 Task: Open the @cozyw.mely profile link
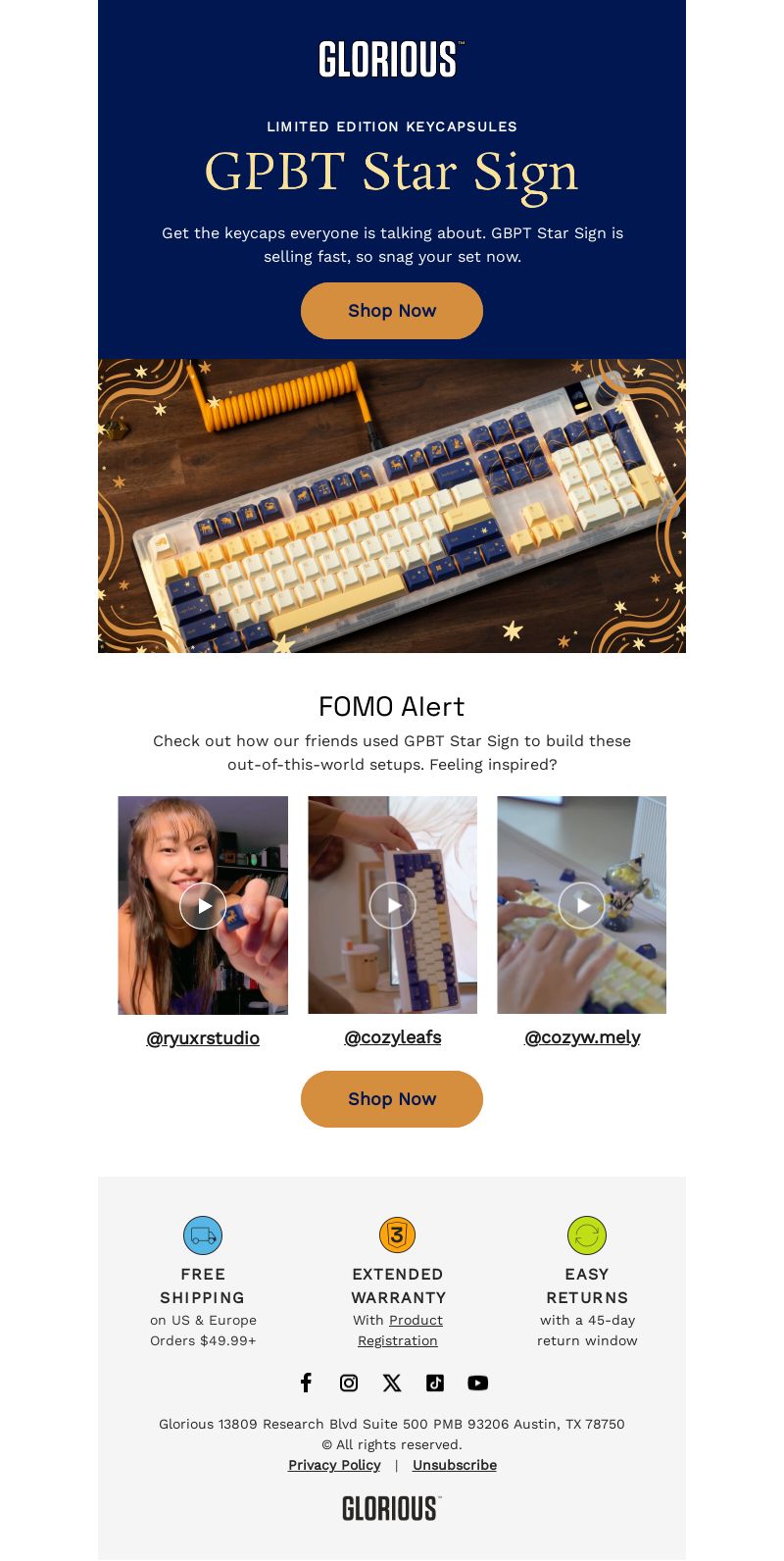[582, 1036]
